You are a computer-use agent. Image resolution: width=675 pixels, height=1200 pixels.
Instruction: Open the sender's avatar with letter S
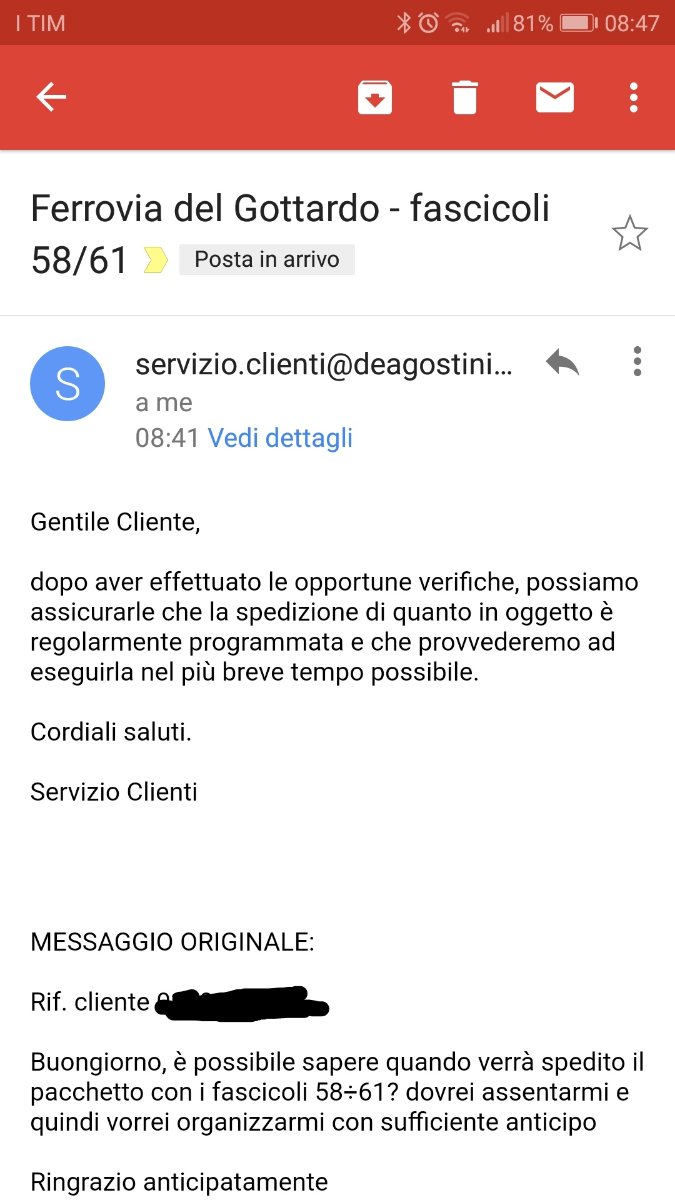68,384
